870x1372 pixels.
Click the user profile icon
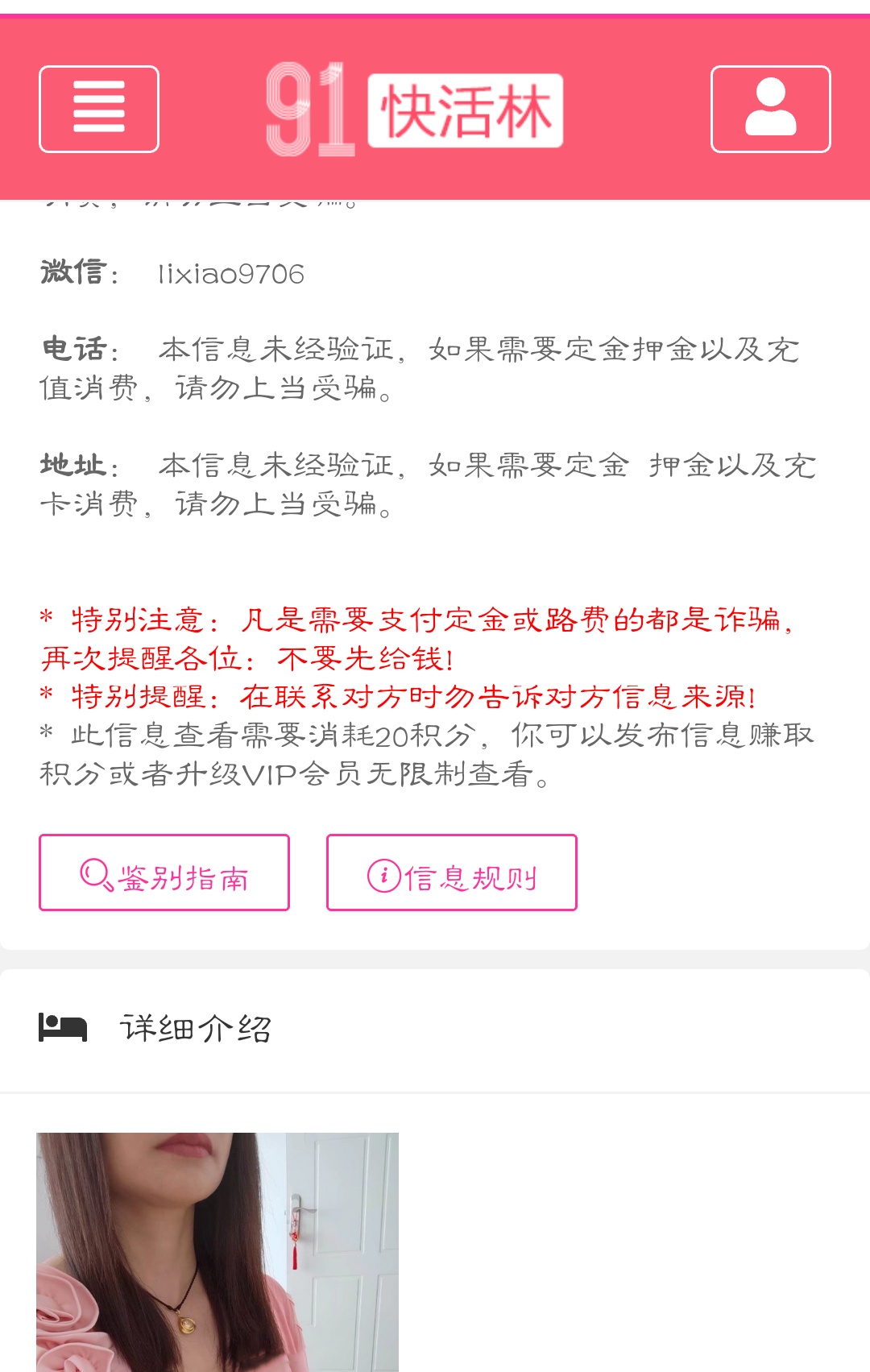(771, 109)
